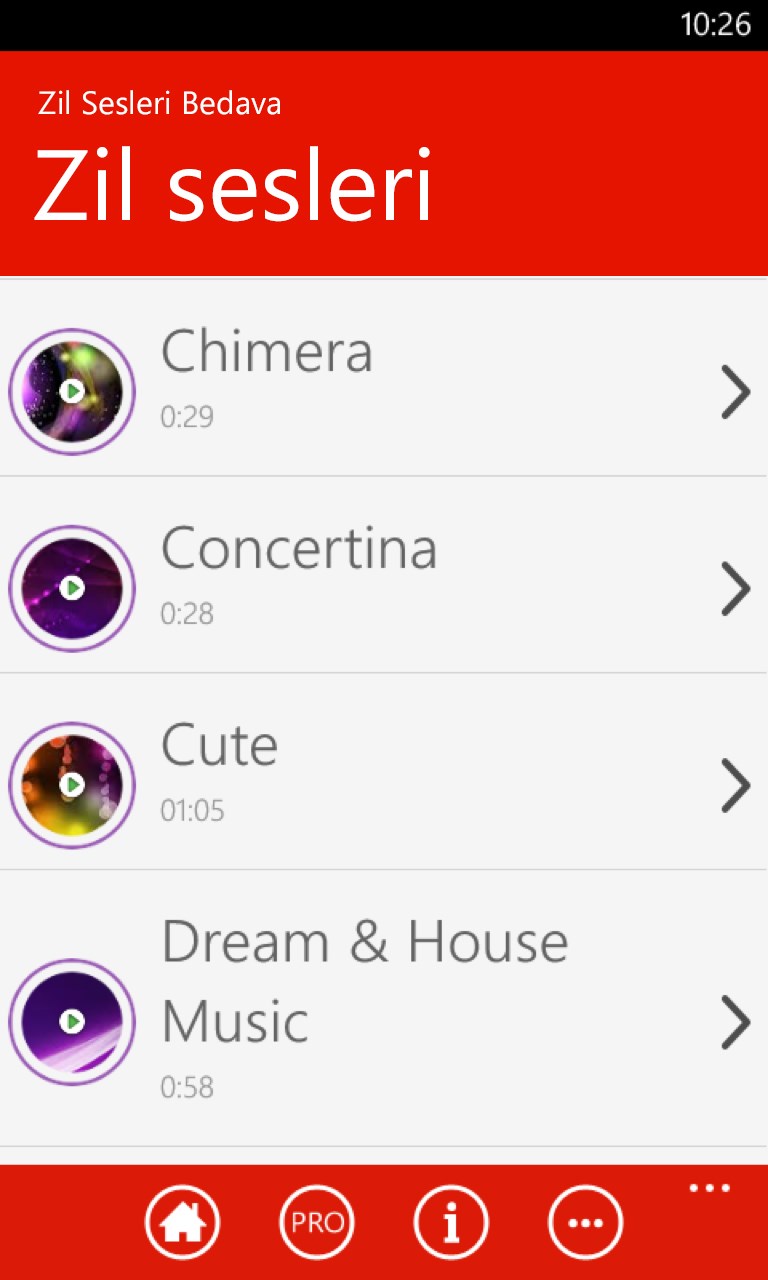Expand the app bar ellipsis menu
The width and height of the screenshot is (768, 1280).
pos(709,1188)
